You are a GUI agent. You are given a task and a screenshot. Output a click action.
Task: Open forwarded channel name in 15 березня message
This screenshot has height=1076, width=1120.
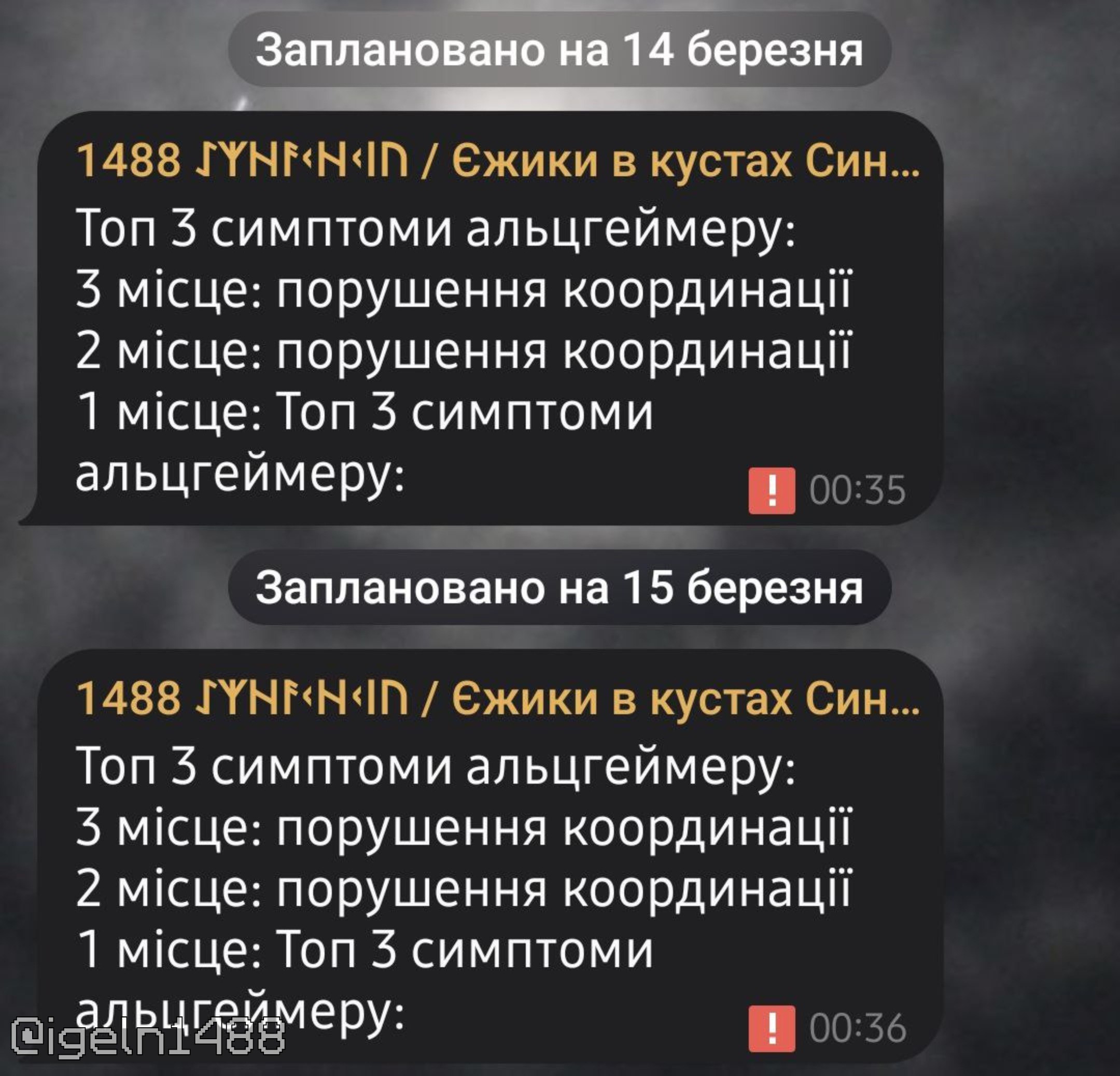(497, 699)
